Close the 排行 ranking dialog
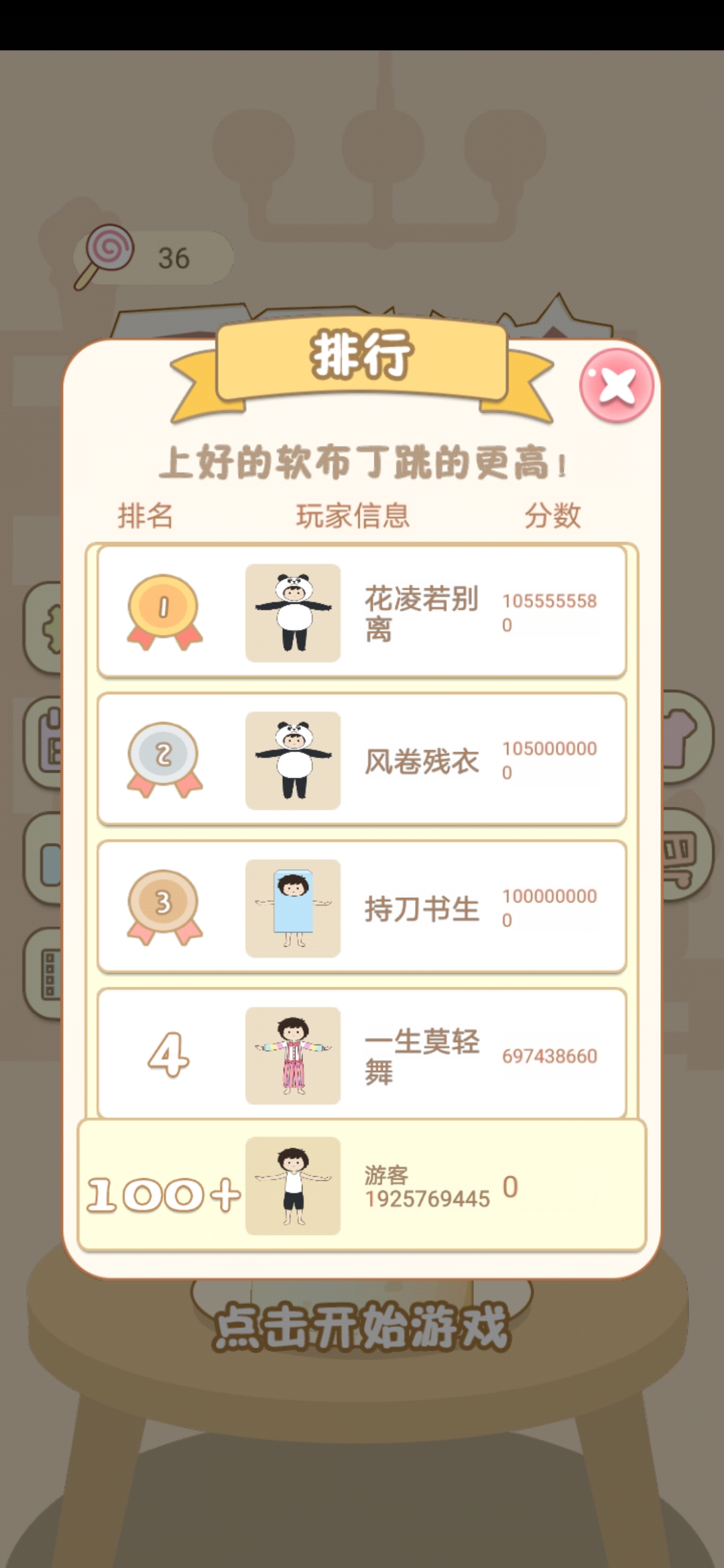Image resolution: width=724 pixels, height=1568 pixels. (x=616, y=386)
